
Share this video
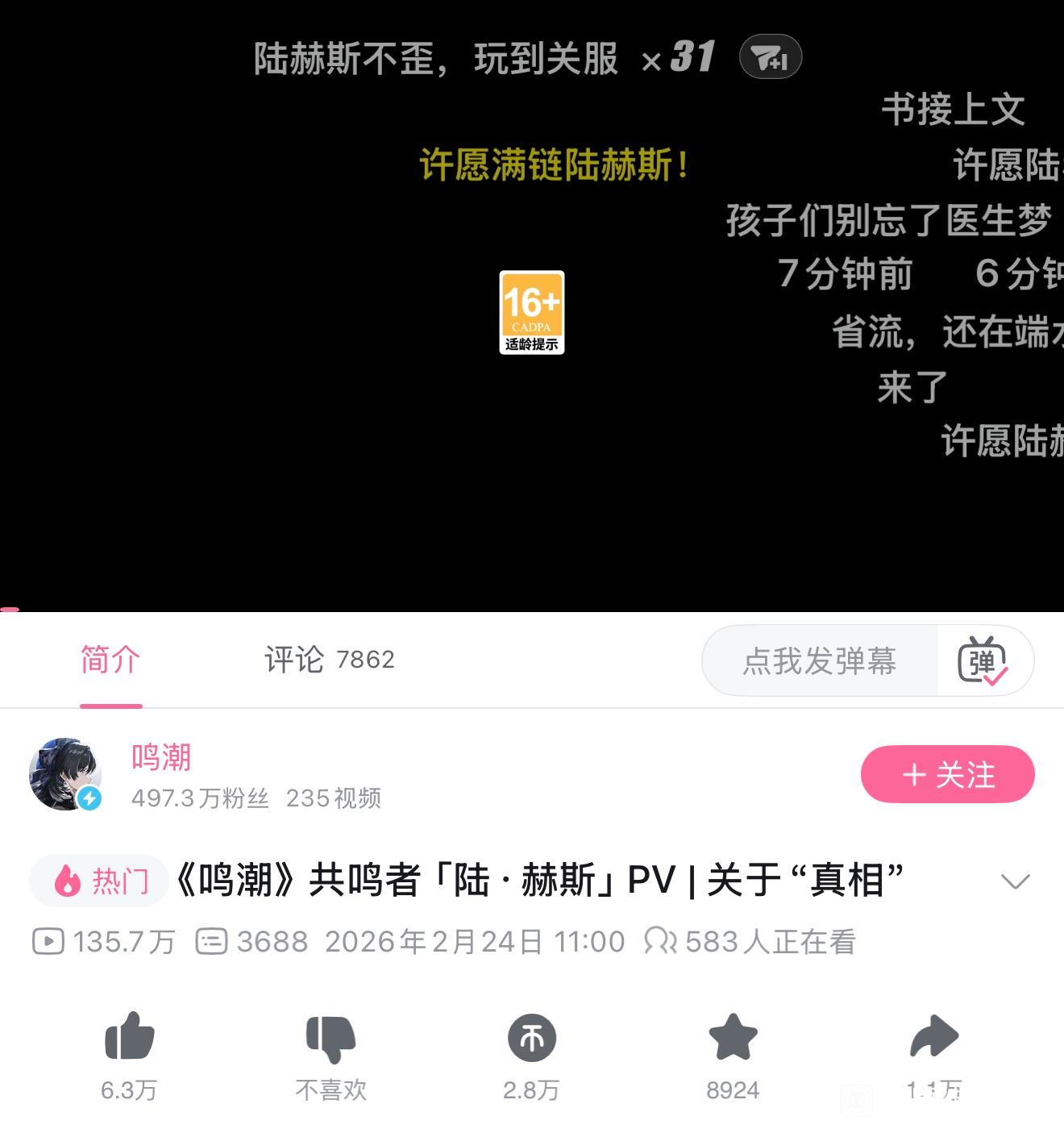click(x=933, y=1039)
